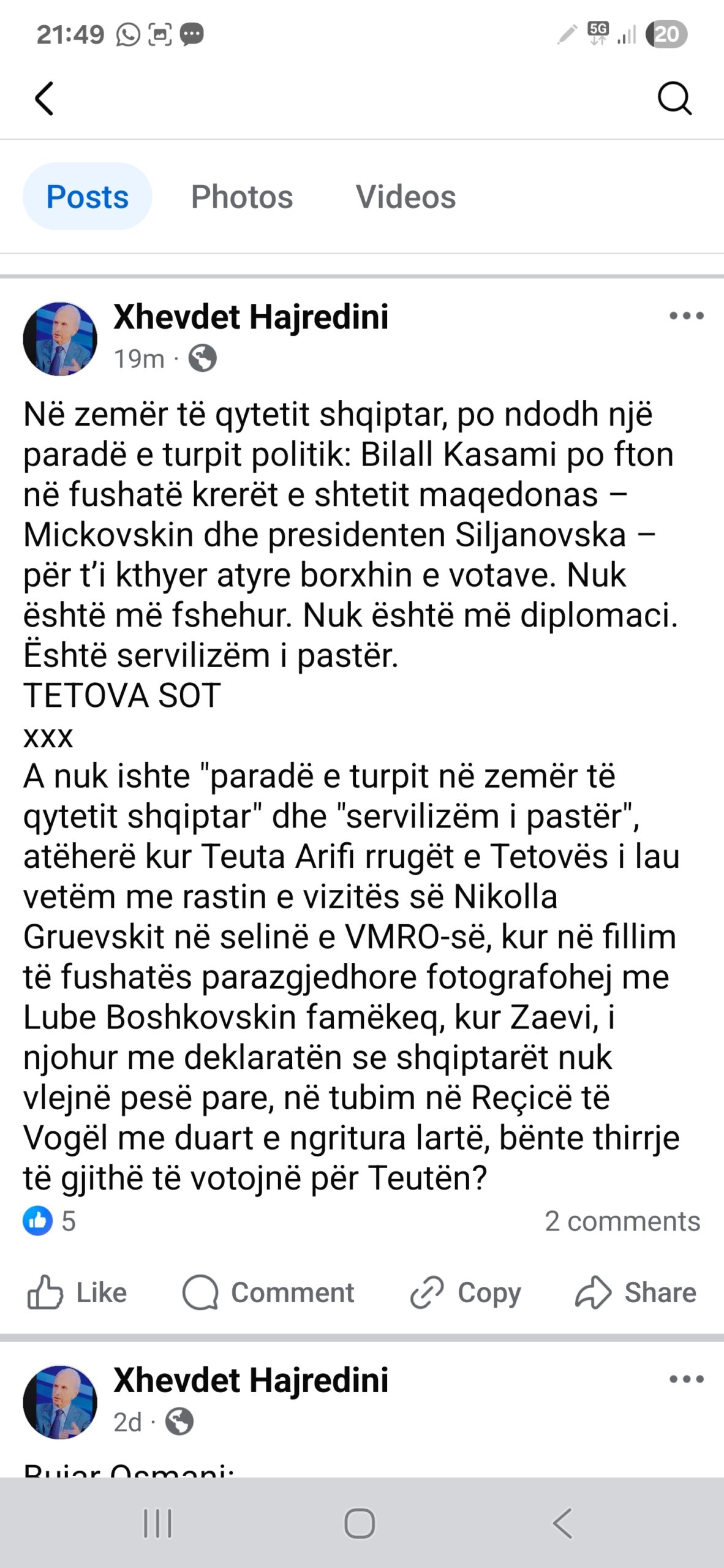The width and height of the screenshot is (724, 1568).
Task: Switch to the Videos tab
Action: [405, 197]
